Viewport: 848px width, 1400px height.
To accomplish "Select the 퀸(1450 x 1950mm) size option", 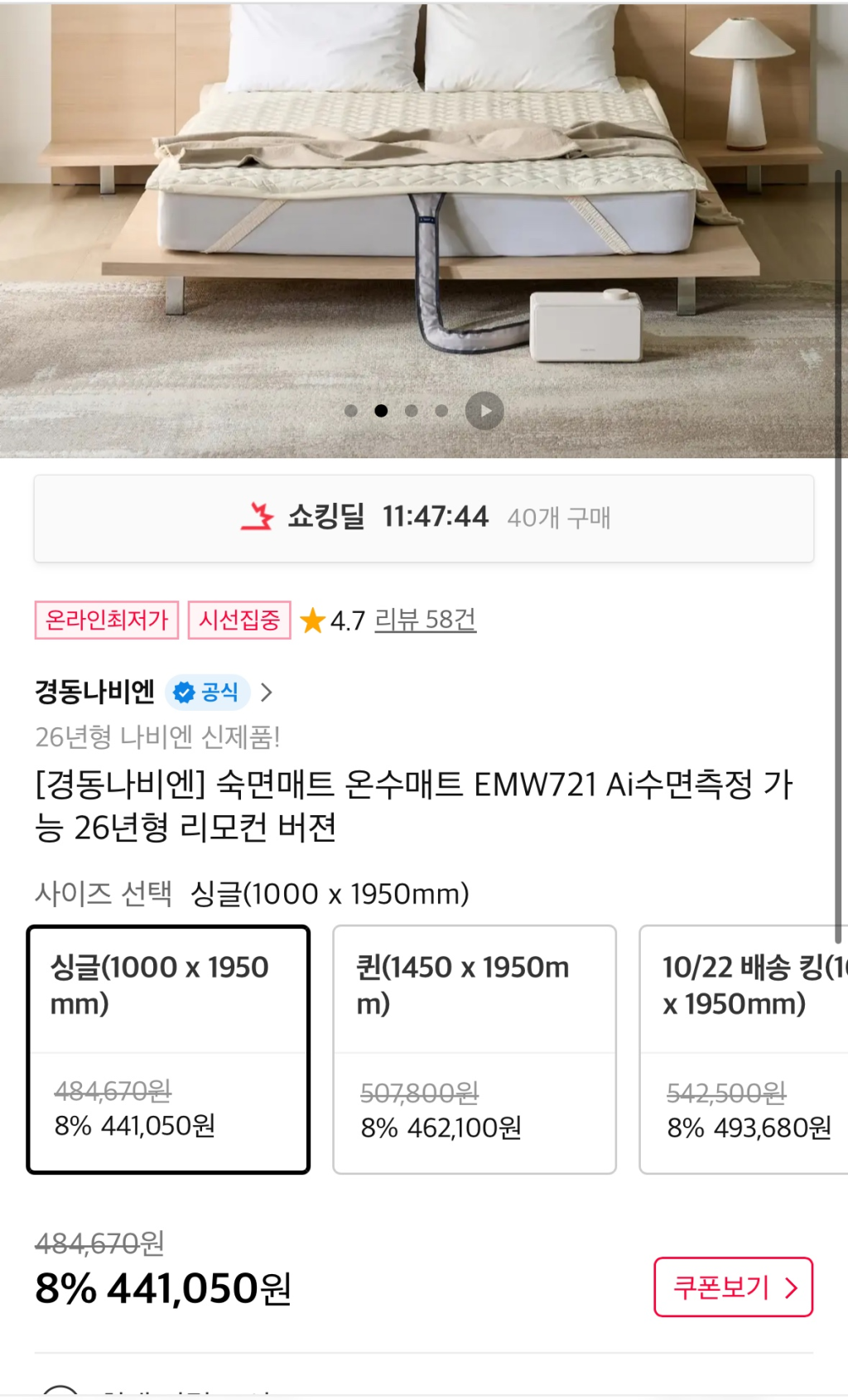I will pos(475,1049).
